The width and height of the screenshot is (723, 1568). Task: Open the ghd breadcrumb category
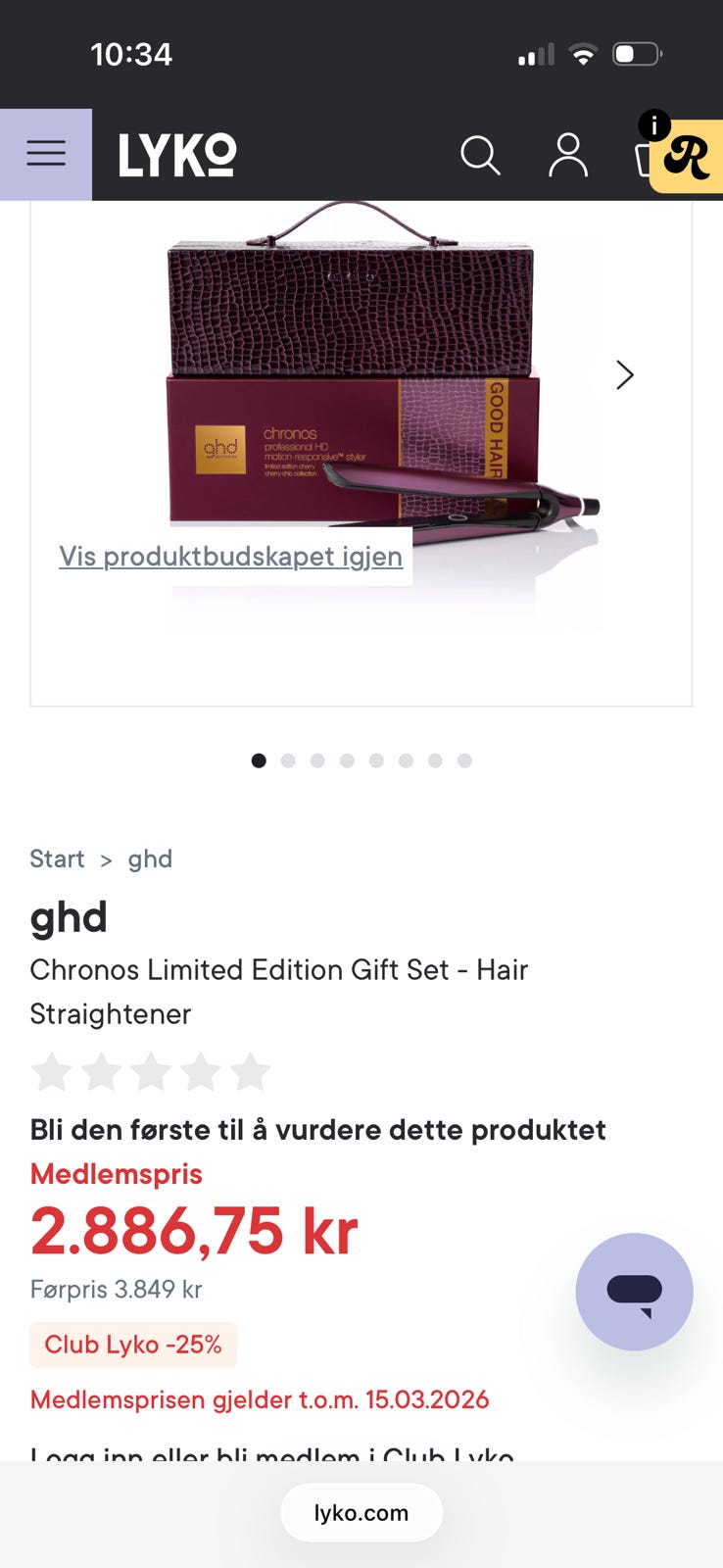(150, 858)
